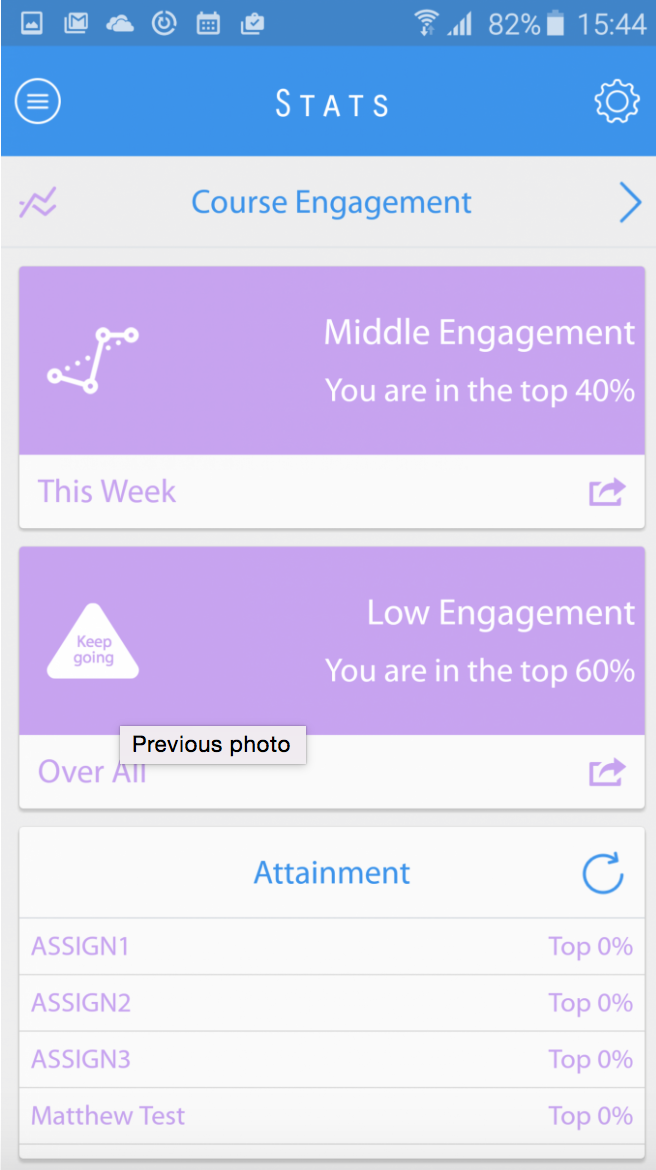The image size is (656, 1170).
Task: Open ASSIGN1 attainment row
Action: click(x=331, y=947)
